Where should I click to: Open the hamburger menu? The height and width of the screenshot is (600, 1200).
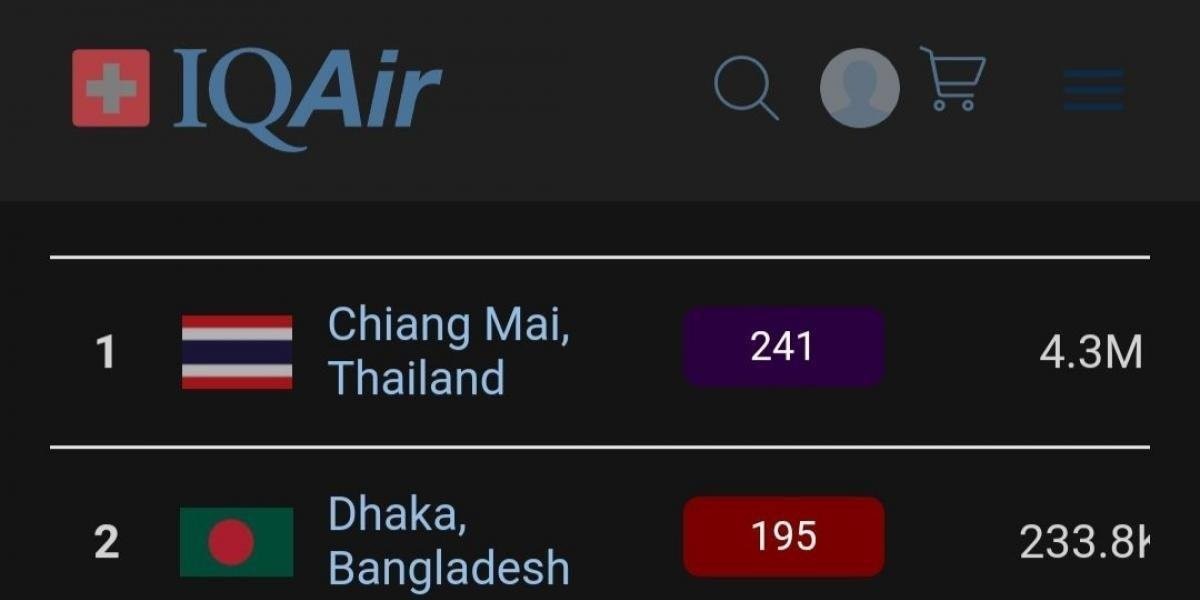[x=1093, y=89]
